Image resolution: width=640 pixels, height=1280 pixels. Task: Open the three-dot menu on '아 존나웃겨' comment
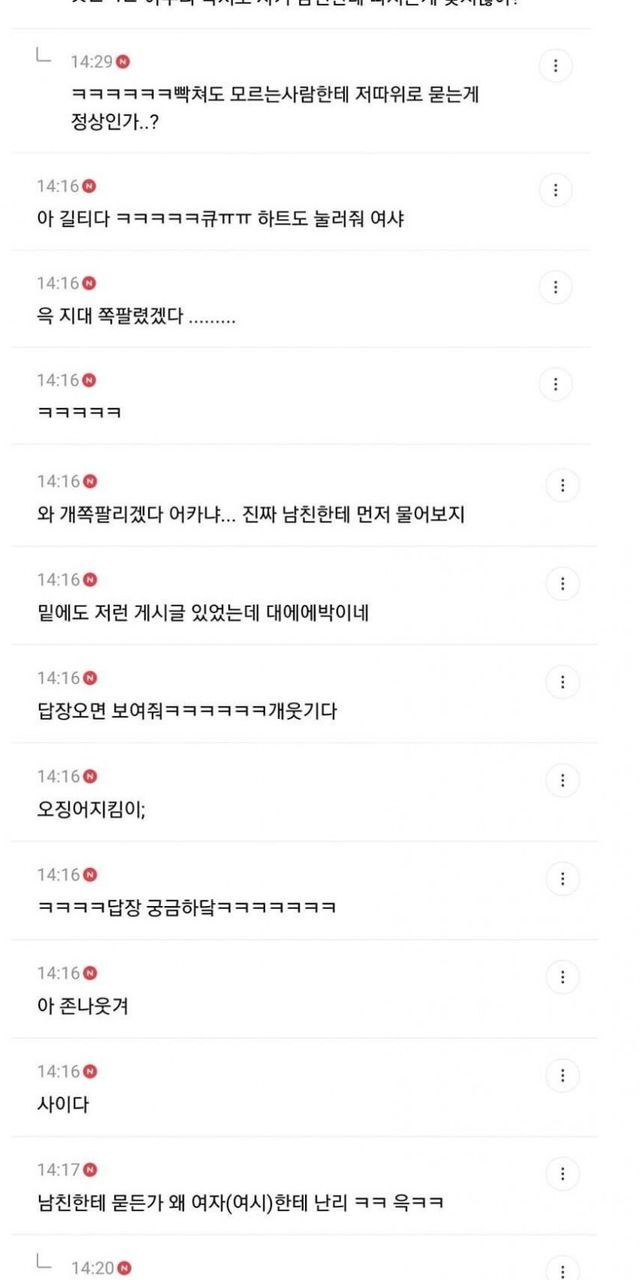tap(562, 977)
